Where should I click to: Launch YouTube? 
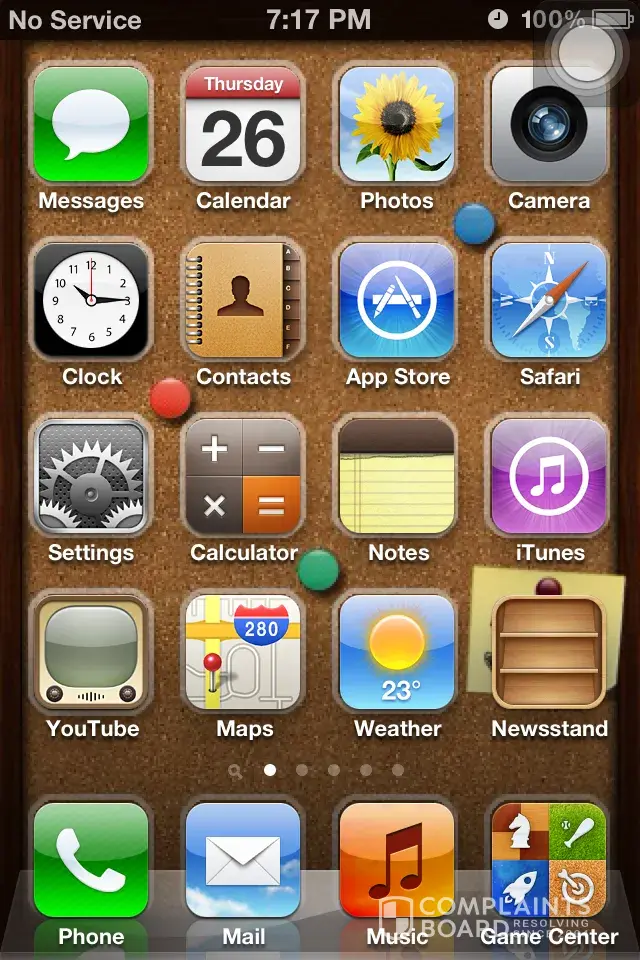pos(91,653)
